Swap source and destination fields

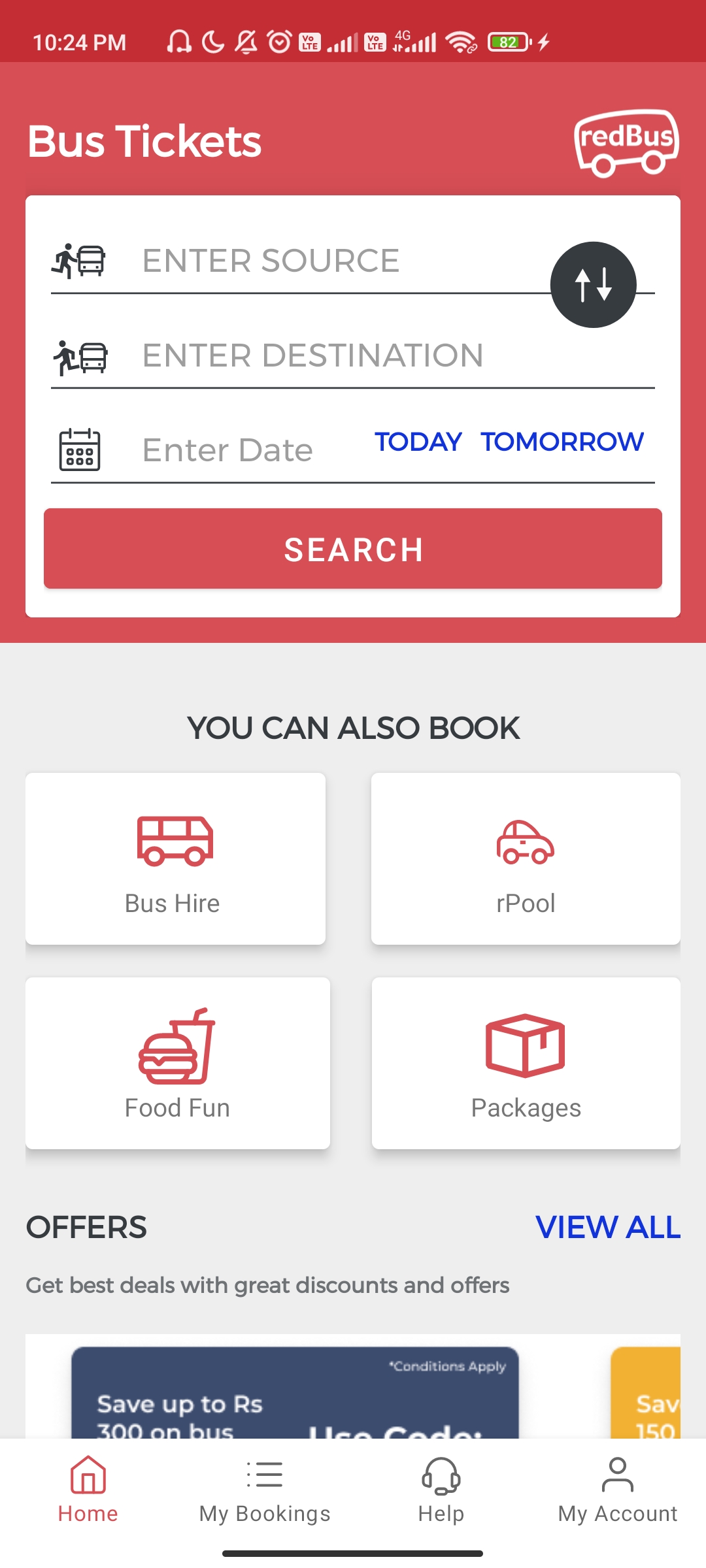[x=593, y=285]
